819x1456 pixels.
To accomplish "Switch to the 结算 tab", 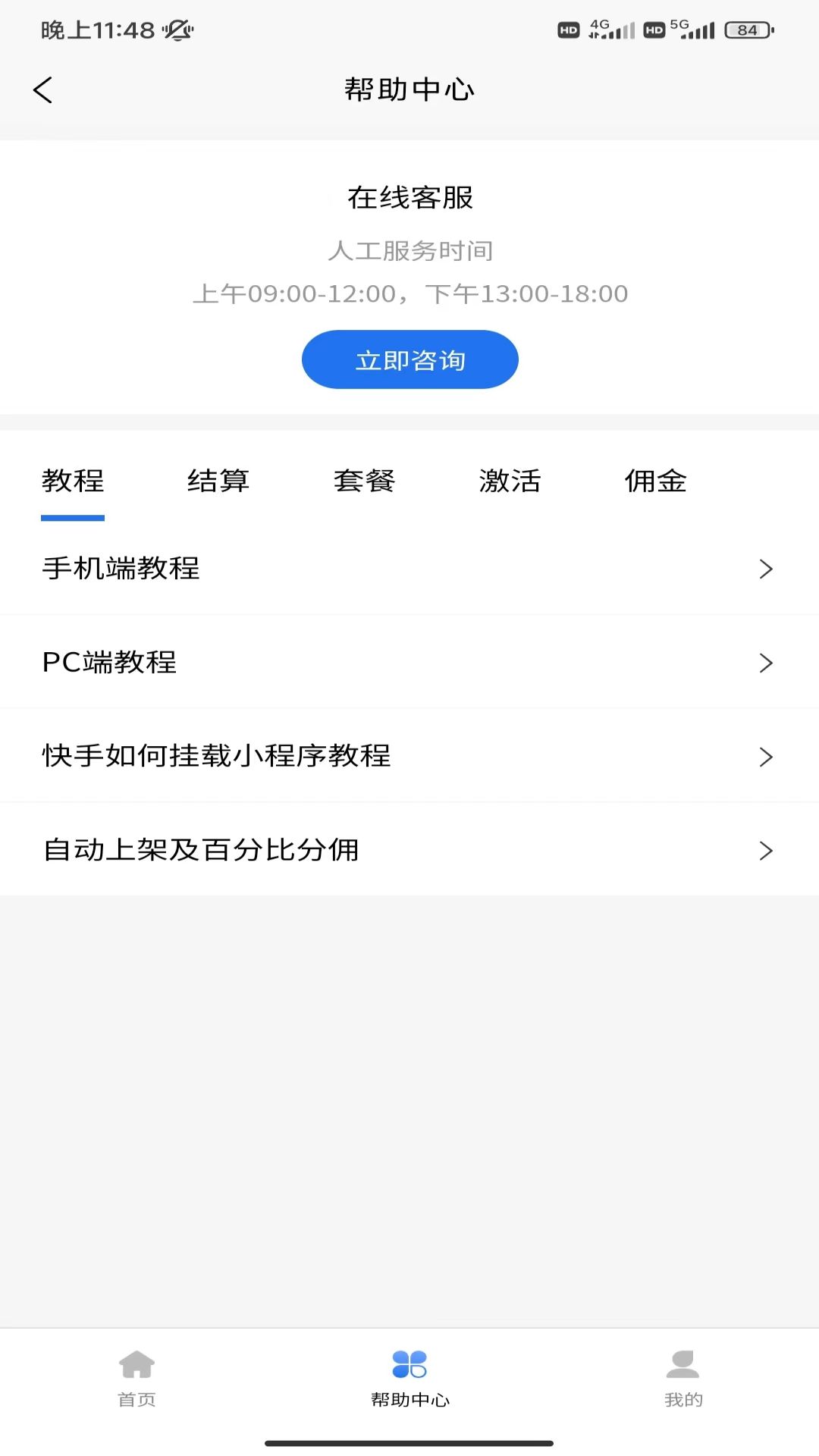I will click(218, 481).
